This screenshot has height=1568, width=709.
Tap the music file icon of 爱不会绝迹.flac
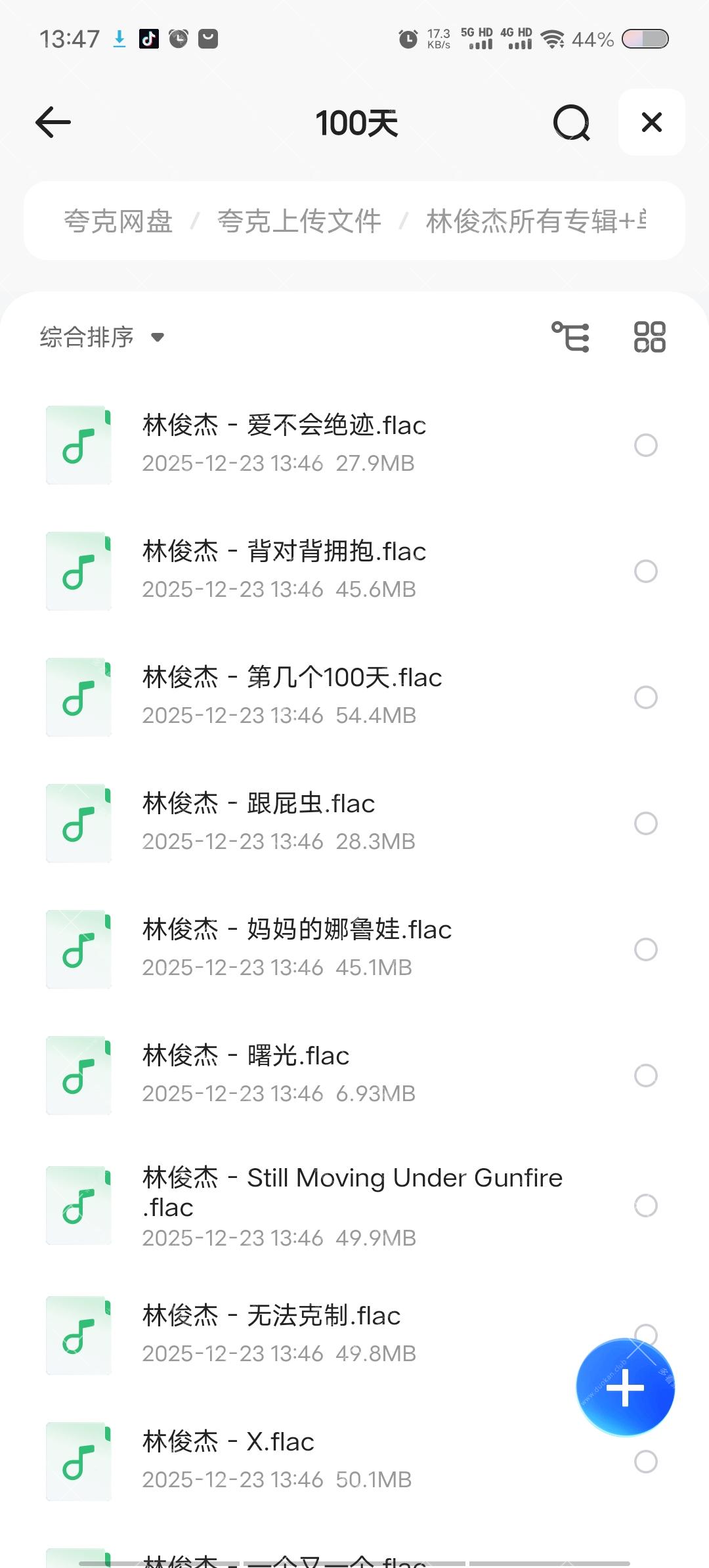point(78,445)
